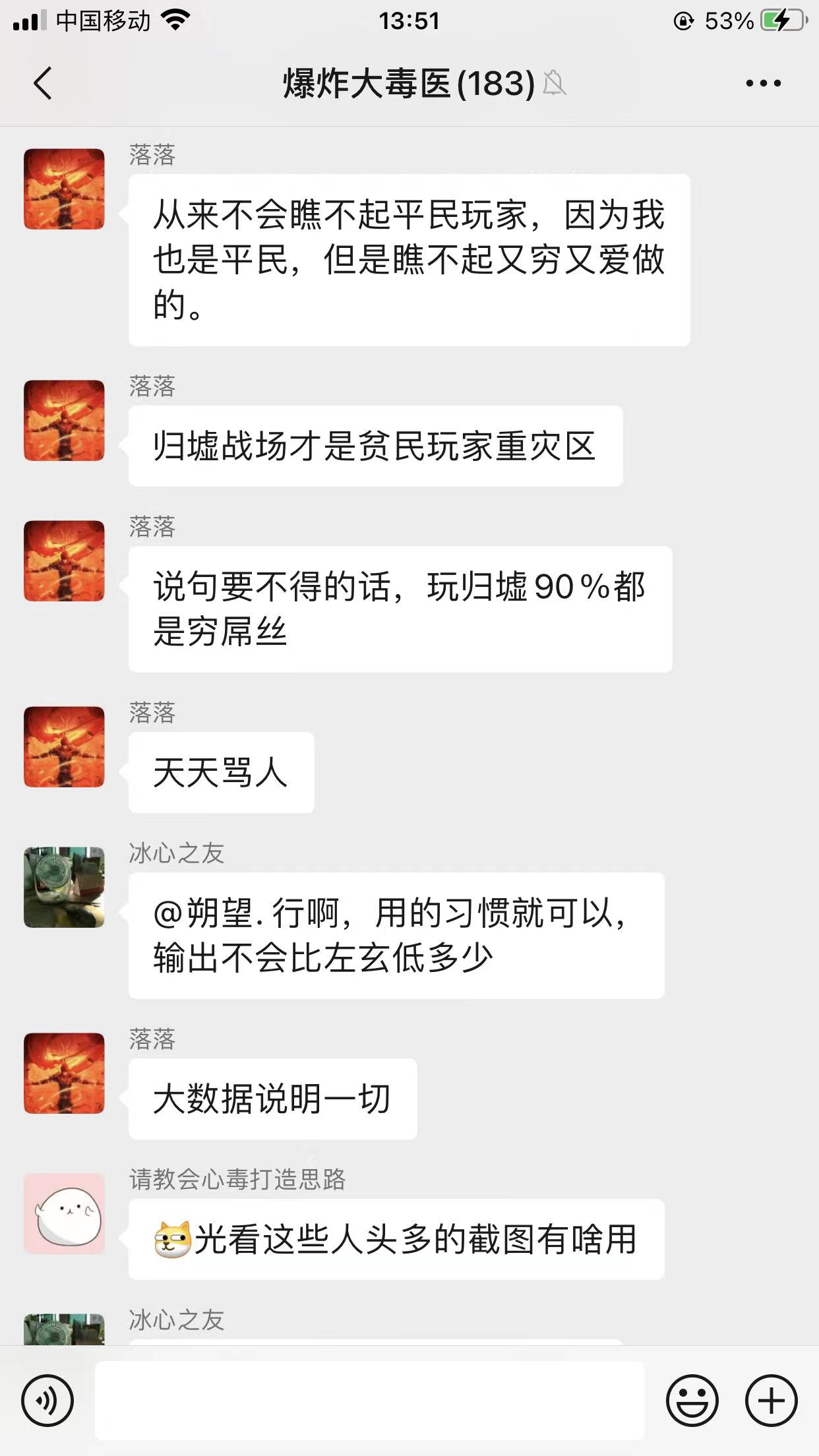Switch to voice message input
This screenshot has height=1456, width=819.
pyautogui.click(x=47, y=1400)
